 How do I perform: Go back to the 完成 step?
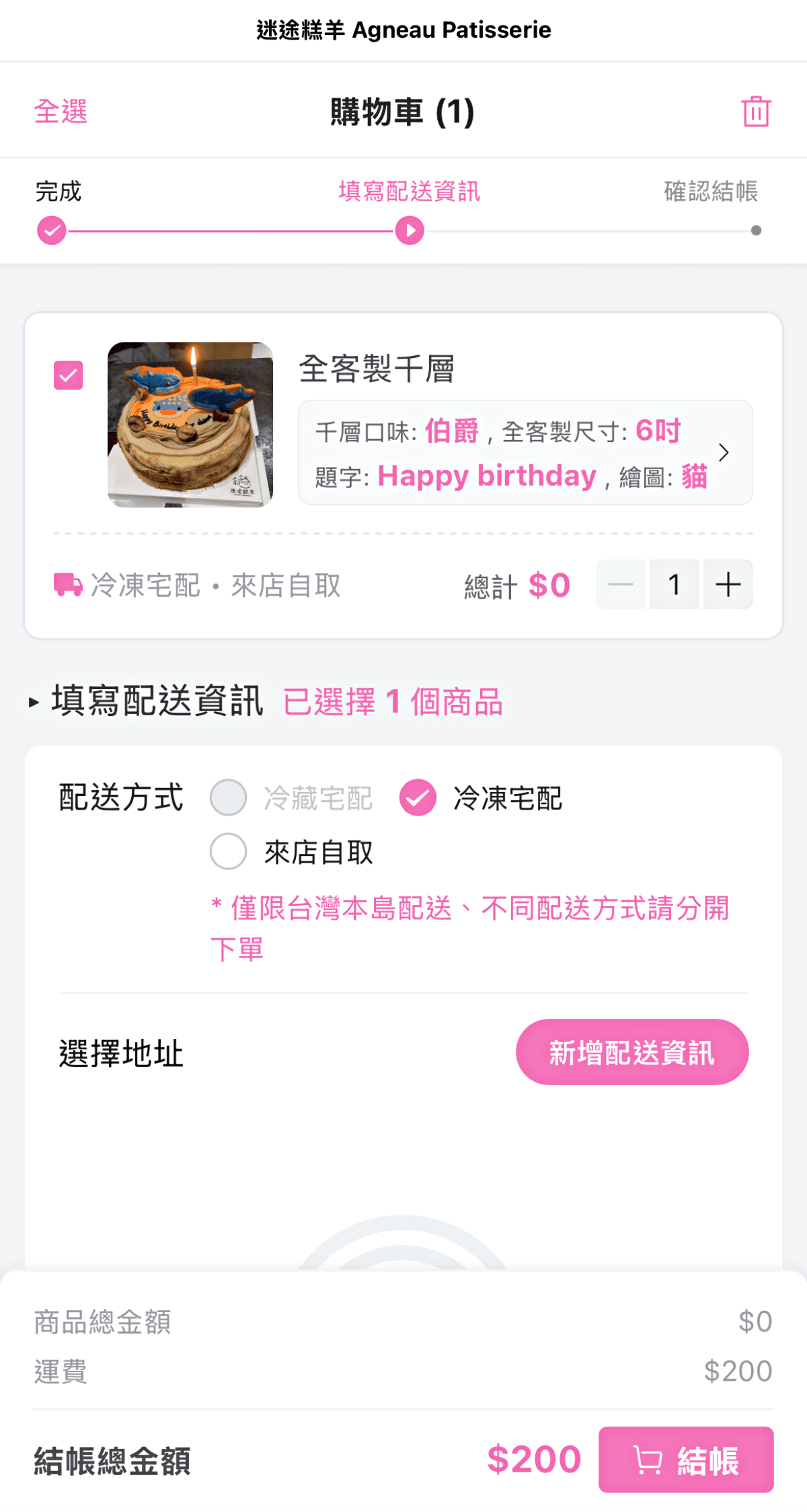(x=52, y=230)
